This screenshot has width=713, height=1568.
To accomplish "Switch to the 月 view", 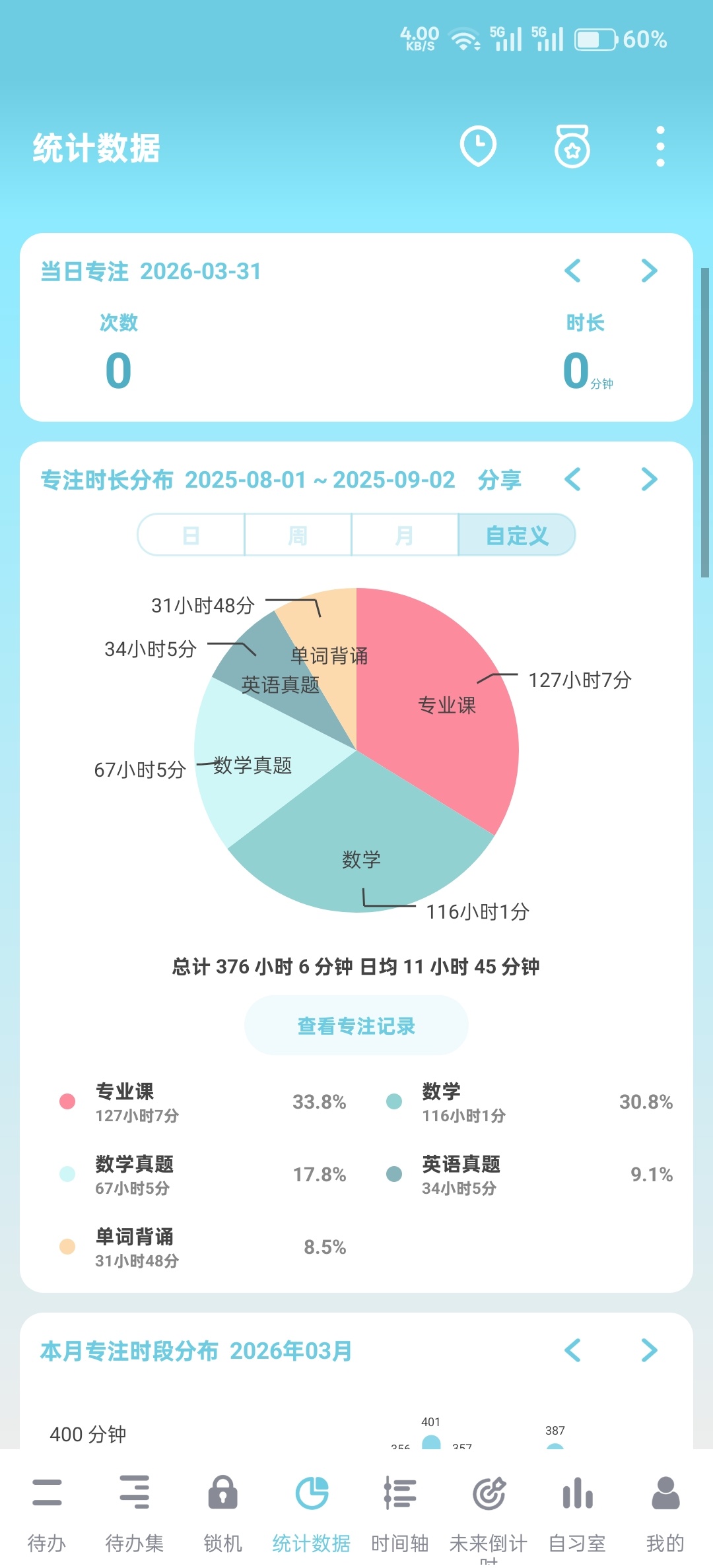I will (405, 535).
